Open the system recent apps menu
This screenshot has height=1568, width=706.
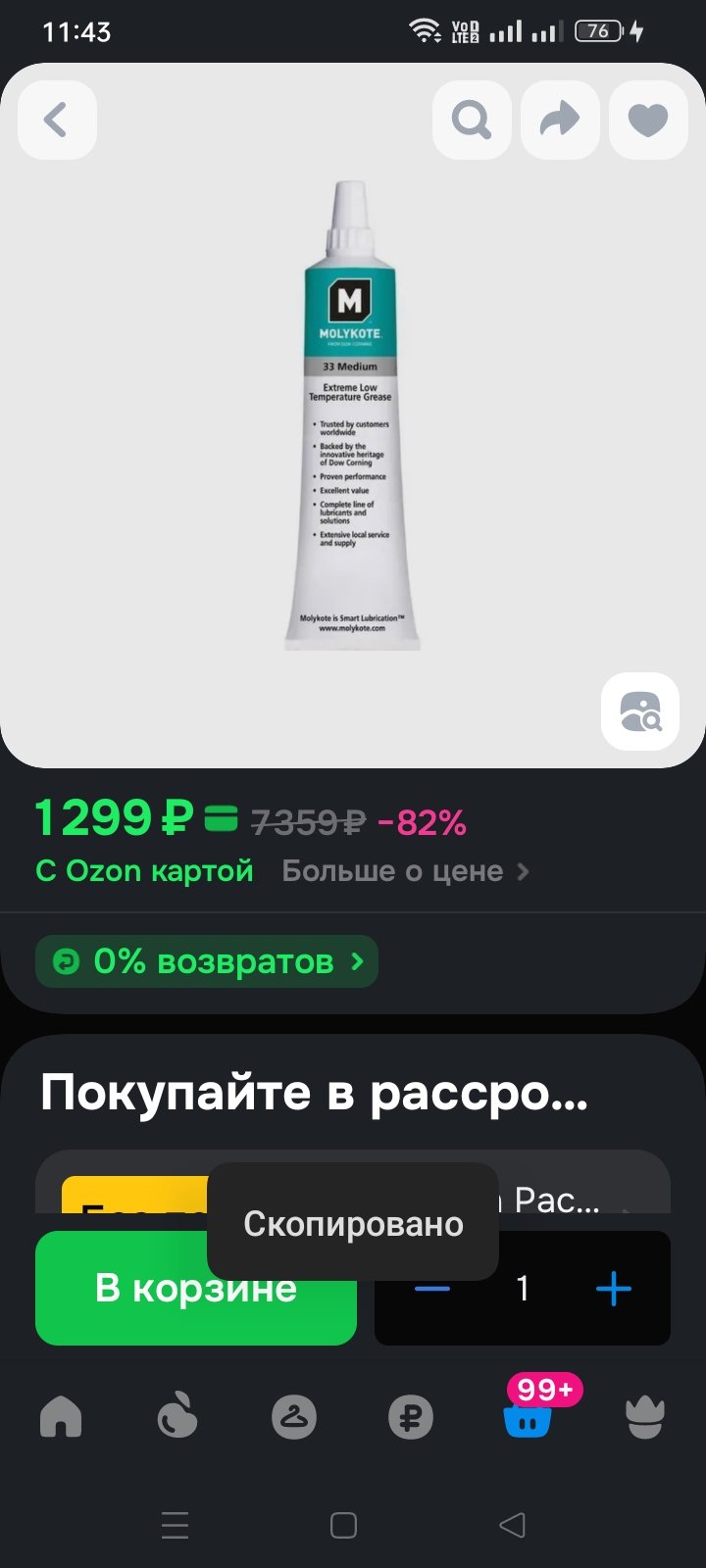pyautogui.click(x=175, y=1525)
